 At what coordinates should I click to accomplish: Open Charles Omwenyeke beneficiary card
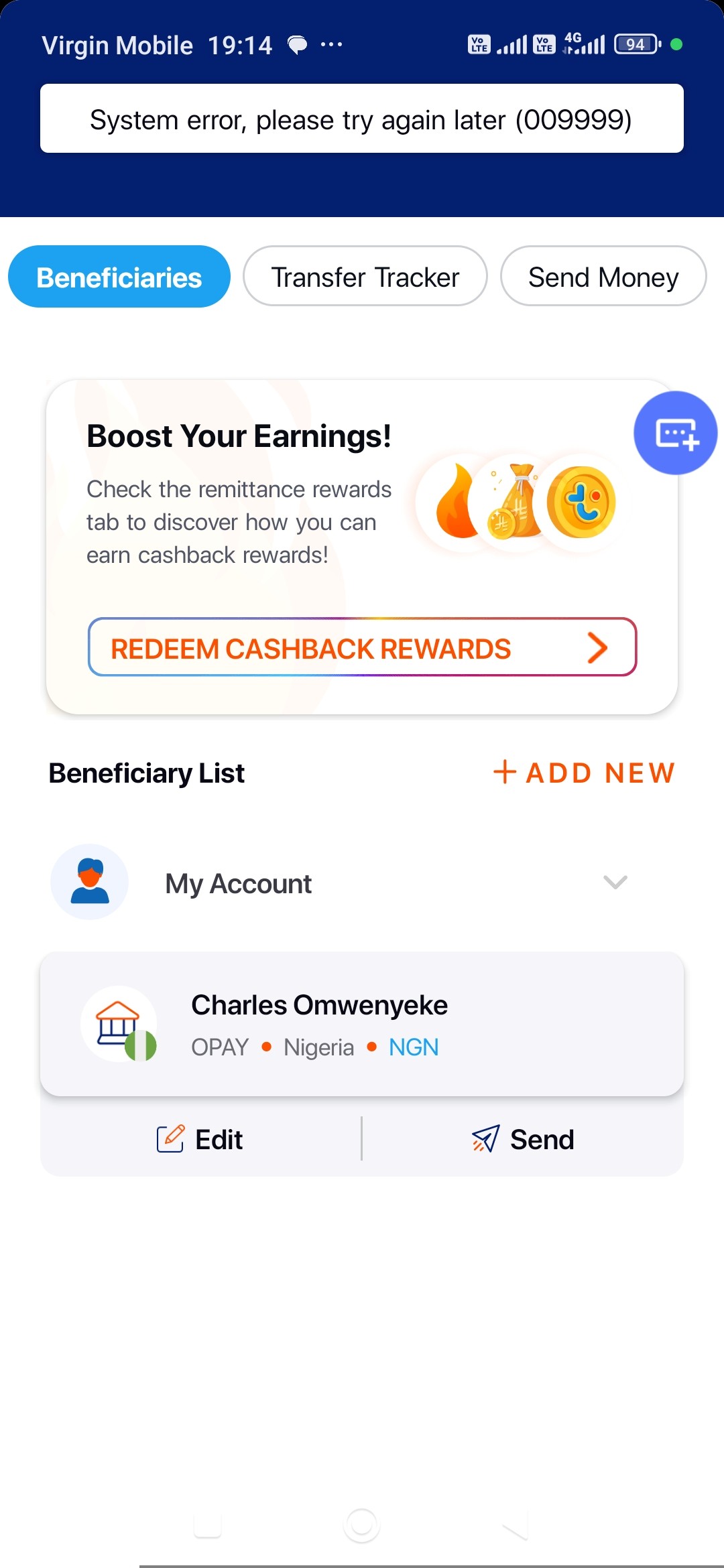coord(362,1023)
